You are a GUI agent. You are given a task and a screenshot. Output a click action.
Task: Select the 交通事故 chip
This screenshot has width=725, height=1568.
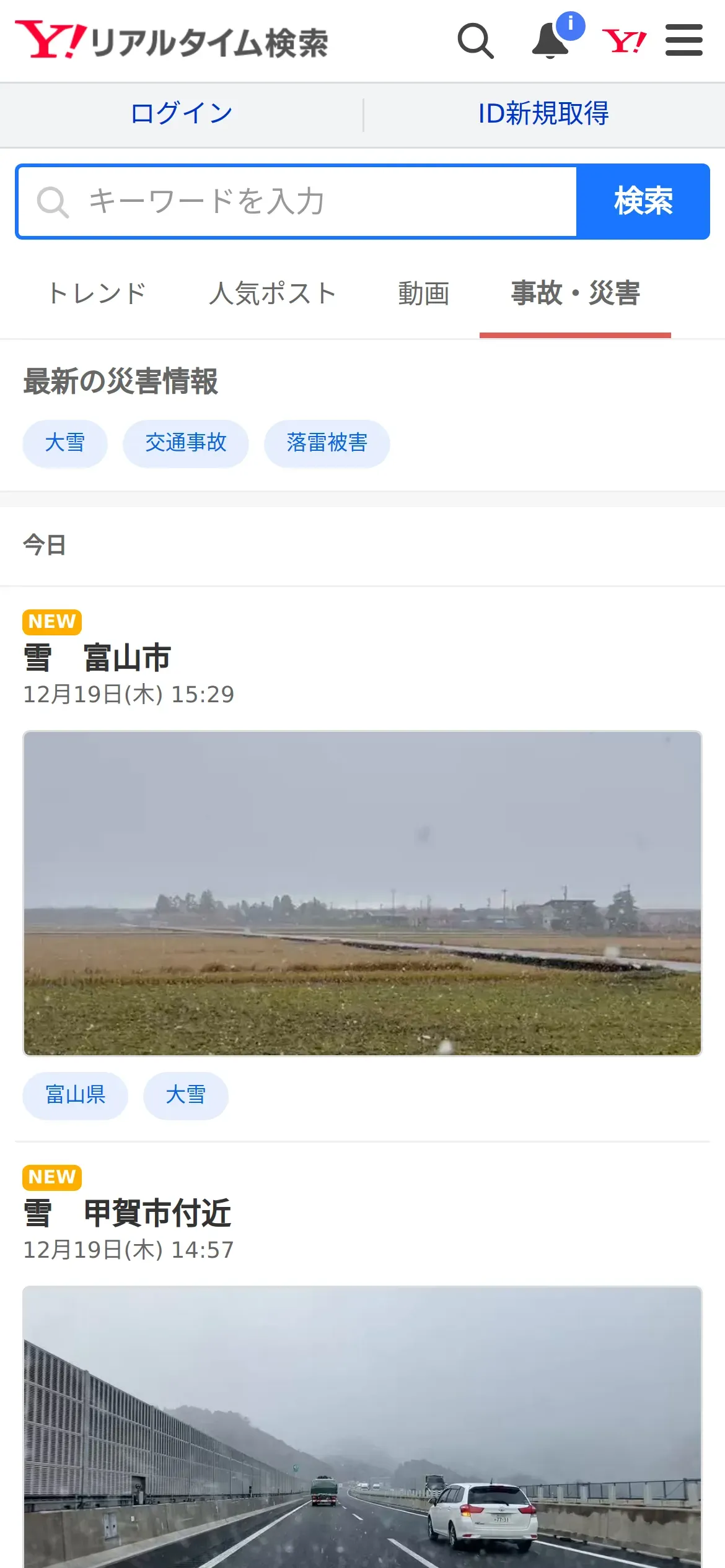(x=186, y=443)
